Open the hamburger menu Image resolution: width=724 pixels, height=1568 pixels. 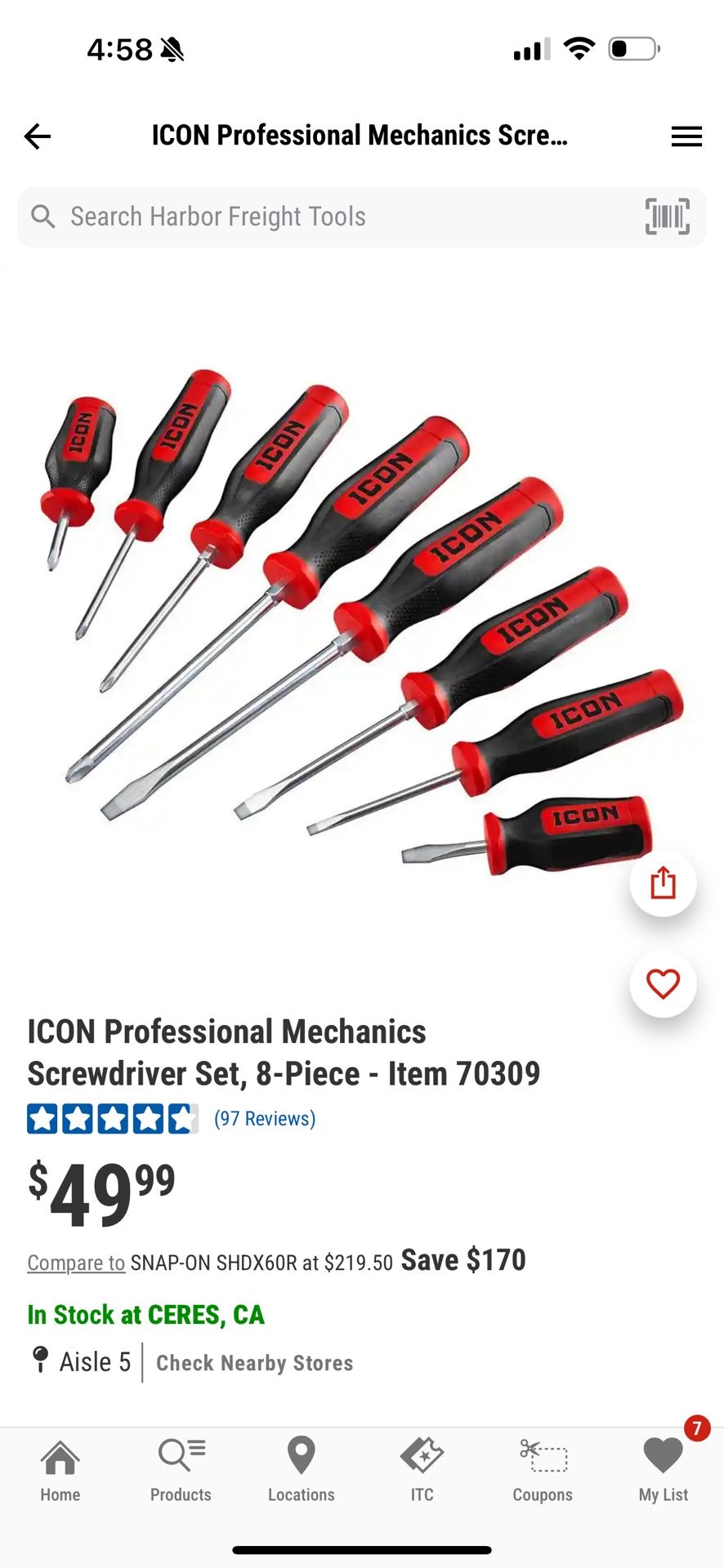(686, 136)
